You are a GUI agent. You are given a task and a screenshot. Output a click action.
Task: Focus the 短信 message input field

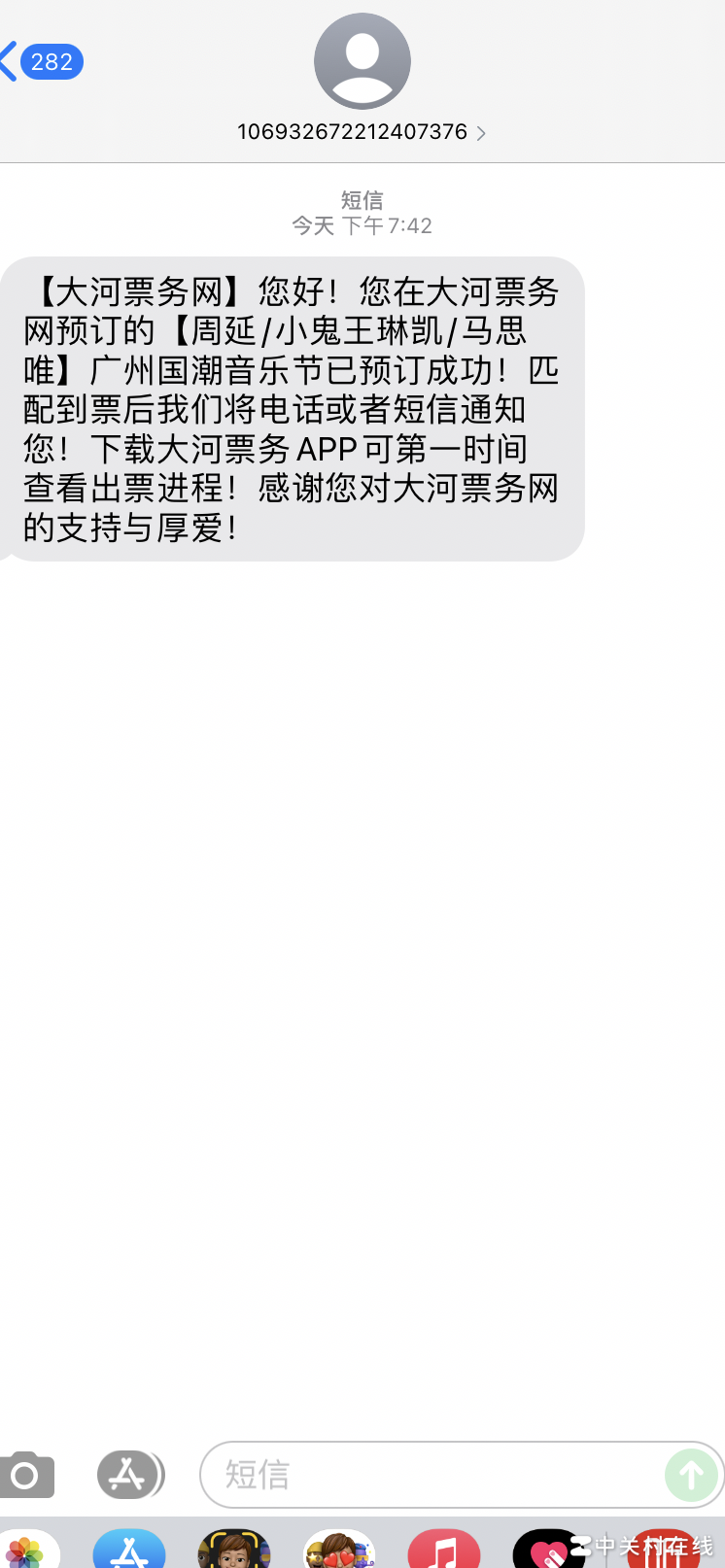pyautogui.click(x=428, y=1475)
